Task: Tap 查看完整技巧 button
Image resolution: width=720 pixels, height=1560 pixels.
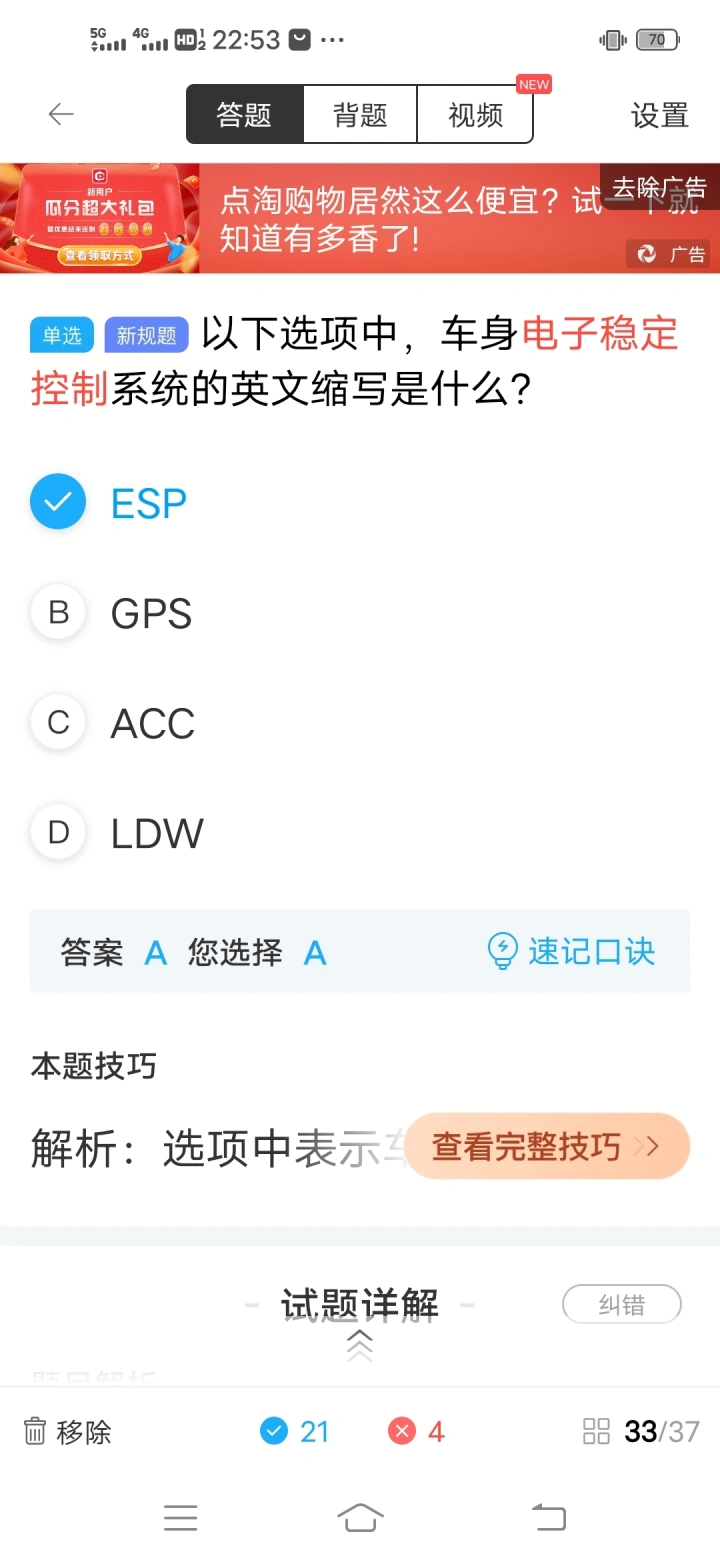Action: [x=547, y=1146]
